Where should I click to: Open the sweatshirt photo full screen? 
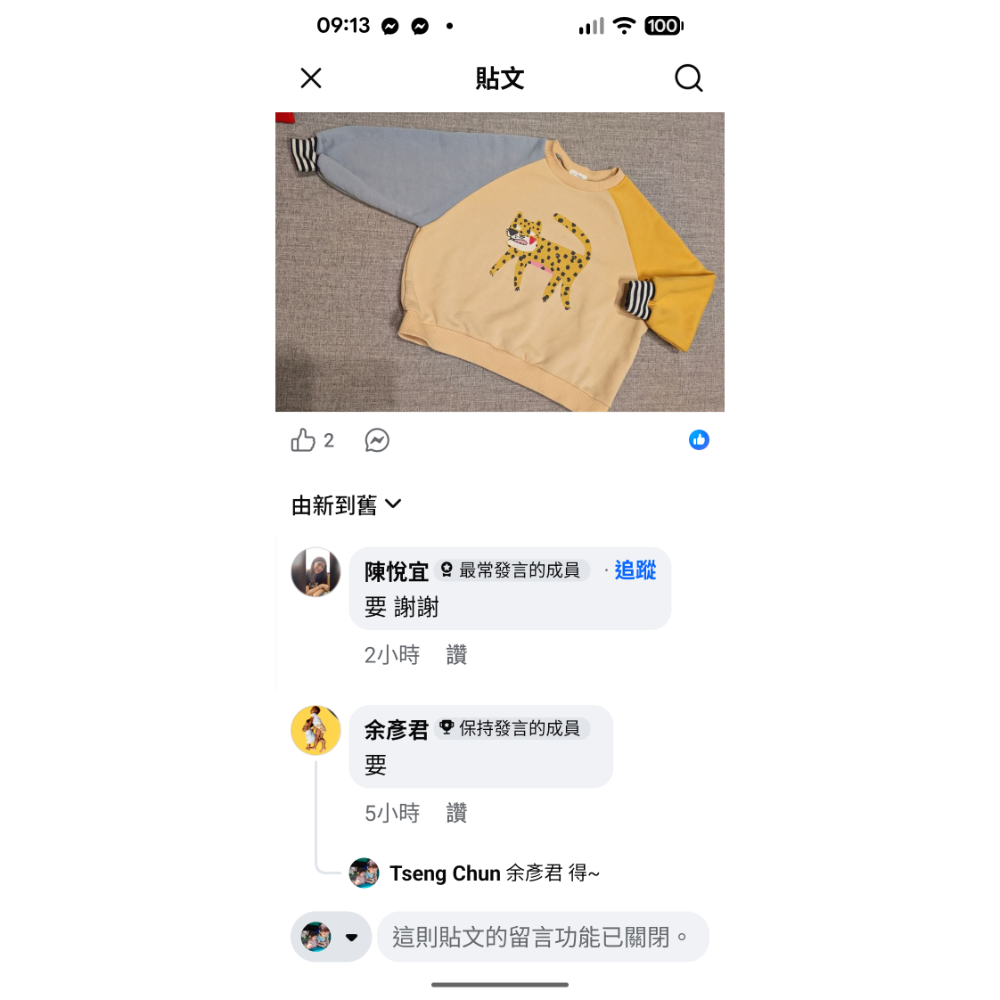pyautogui.click(x=499, y=262)
